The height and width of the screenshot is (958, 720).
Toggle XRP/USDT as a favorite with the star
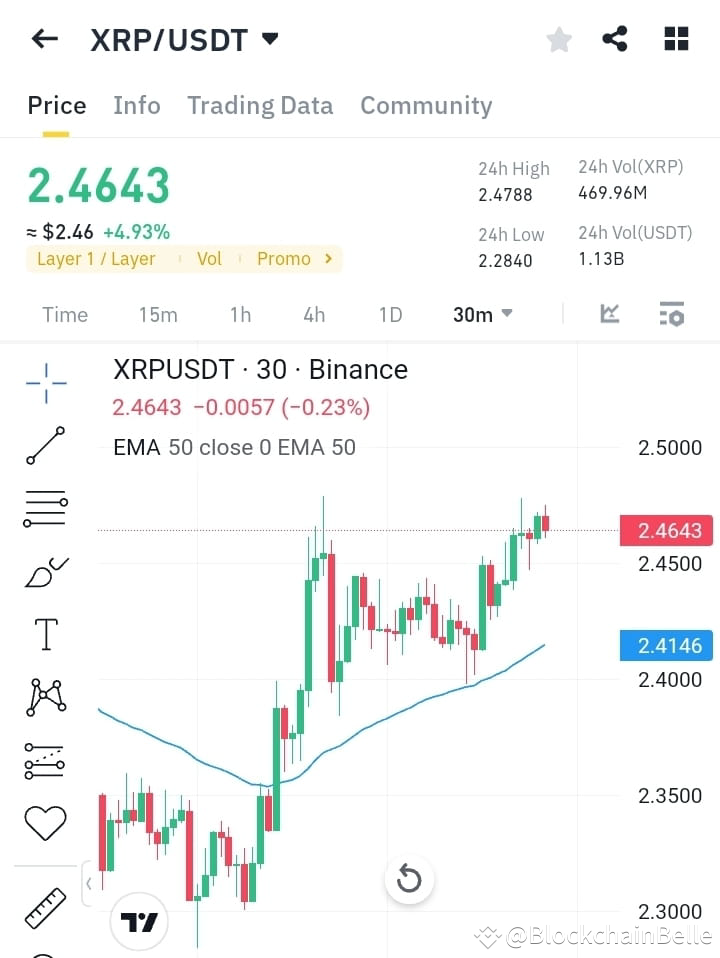[558, 39]
